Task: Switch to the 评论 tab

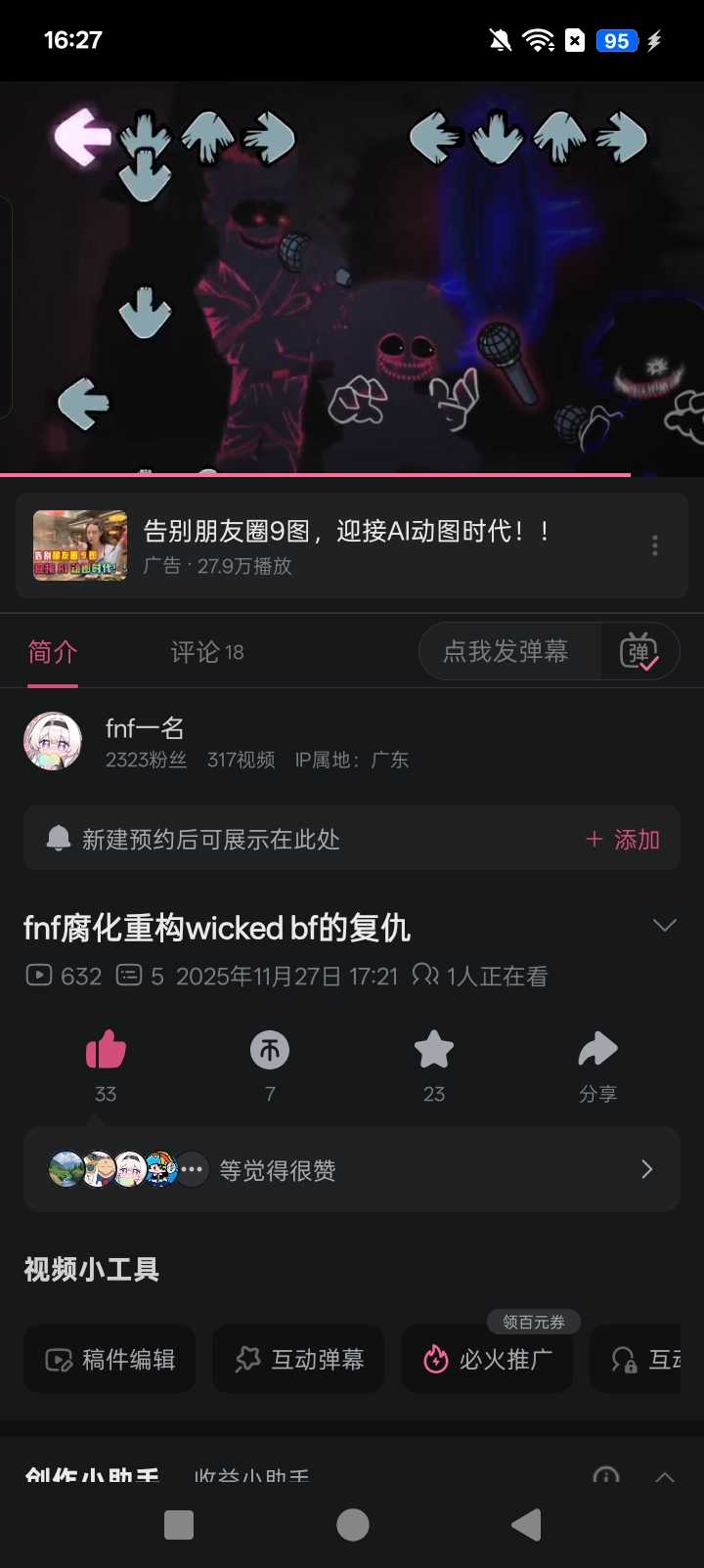Action: [206, 652]
